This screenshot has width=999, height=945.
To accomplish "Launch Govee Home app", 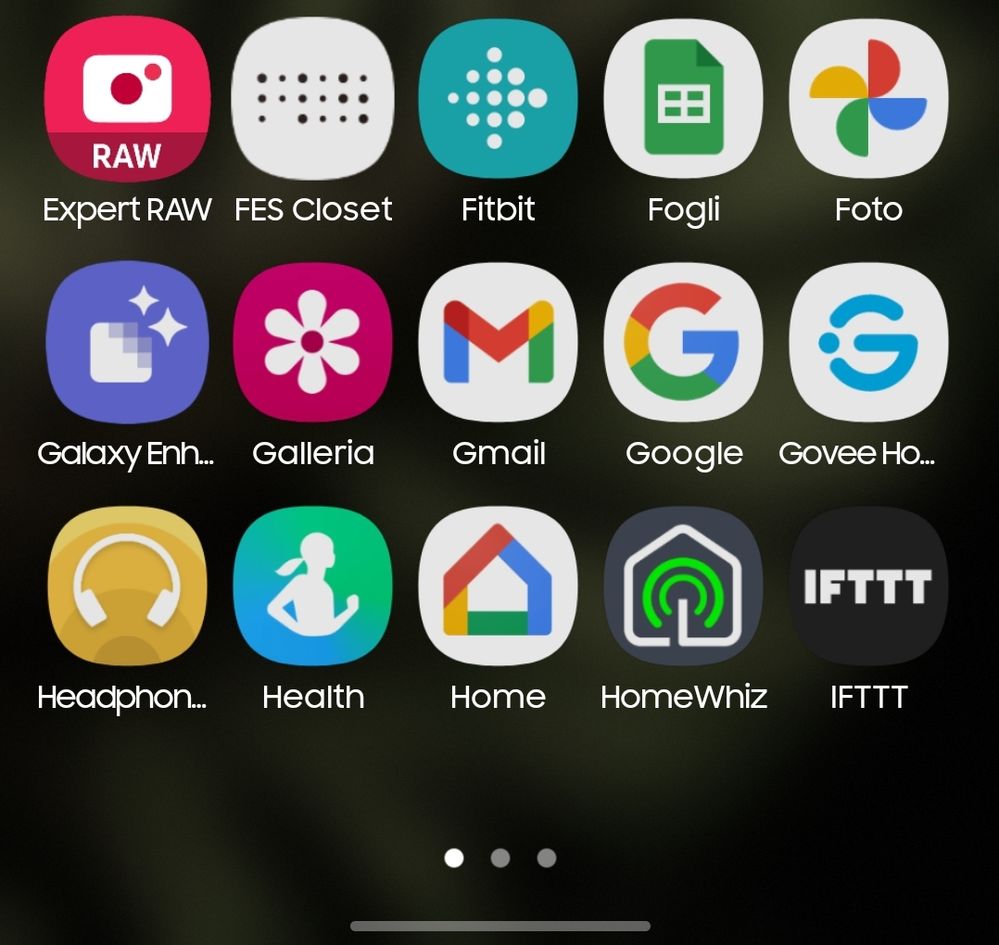I will (868, 343).
